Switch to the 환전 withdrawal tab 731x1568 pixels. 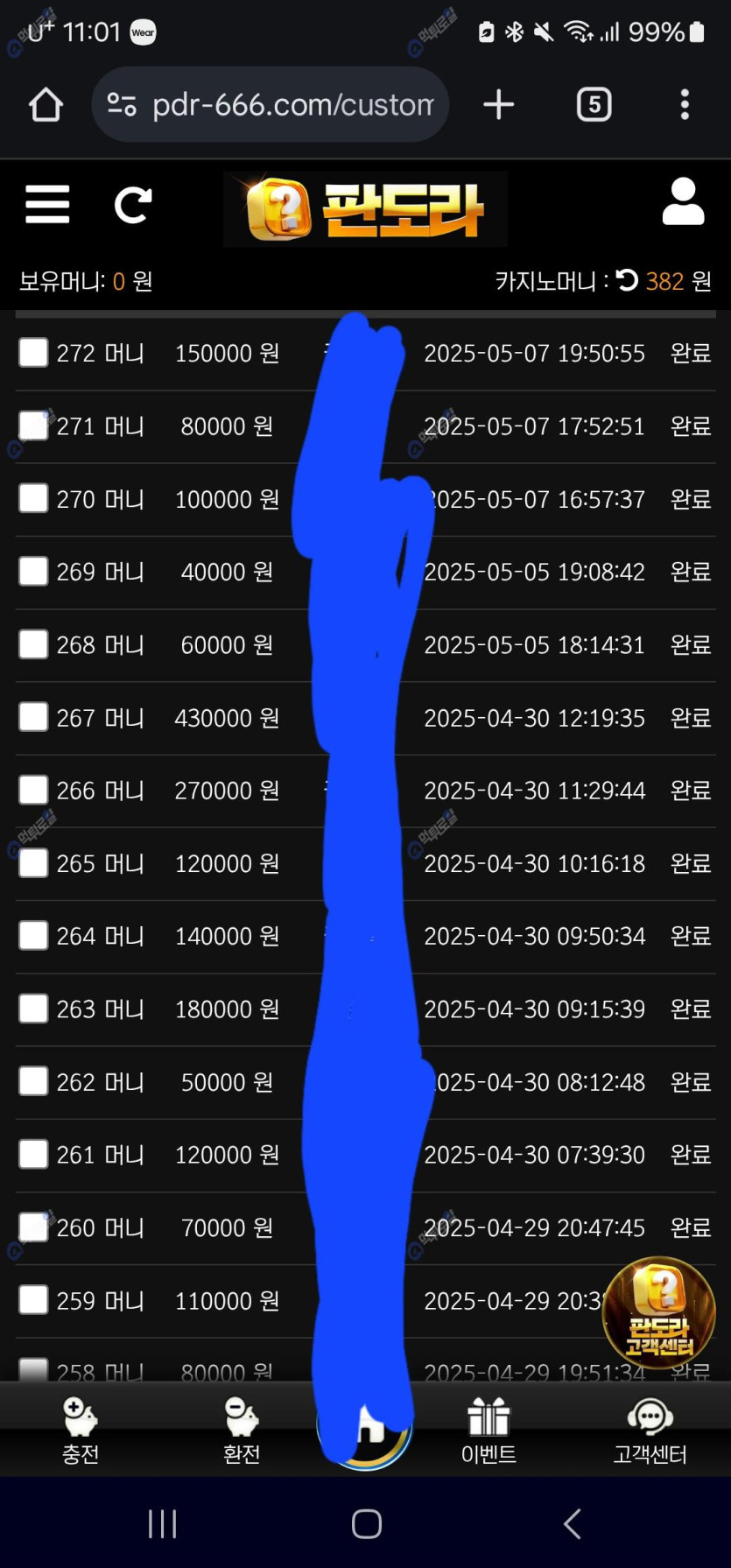(x=242, y=1430)
